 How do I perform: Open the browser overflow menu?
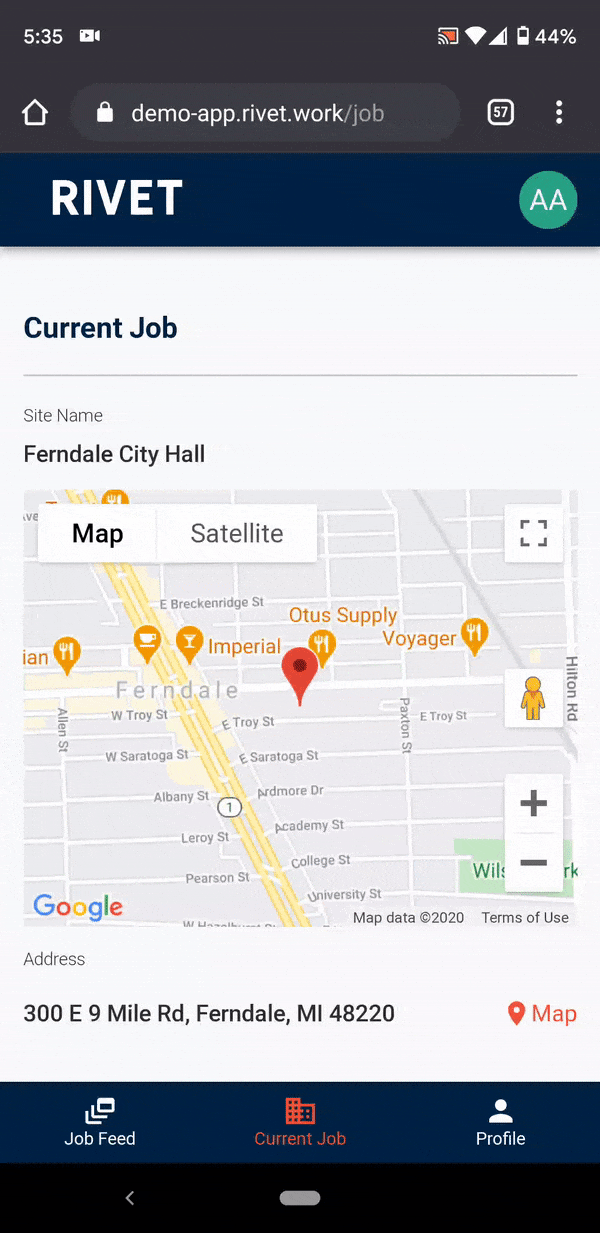coord(559,113)
